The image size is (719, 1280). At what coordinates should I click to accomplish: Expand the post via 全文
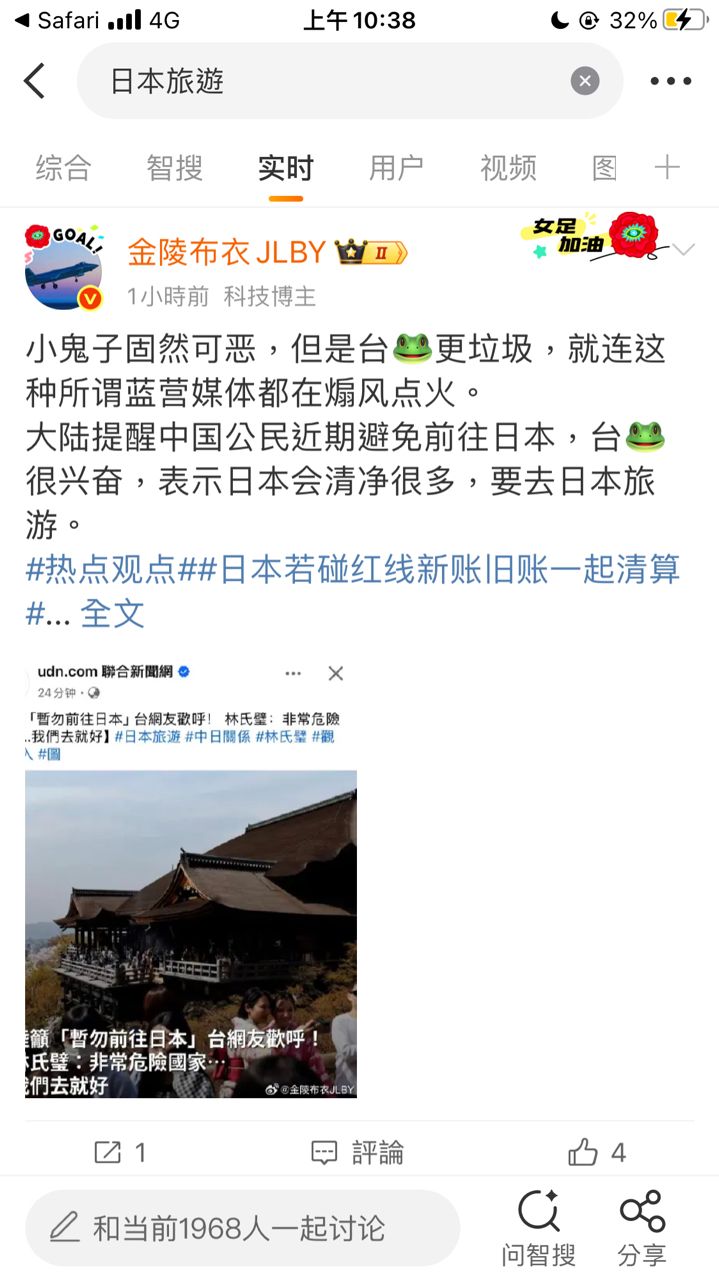click(x=112, y=613)
